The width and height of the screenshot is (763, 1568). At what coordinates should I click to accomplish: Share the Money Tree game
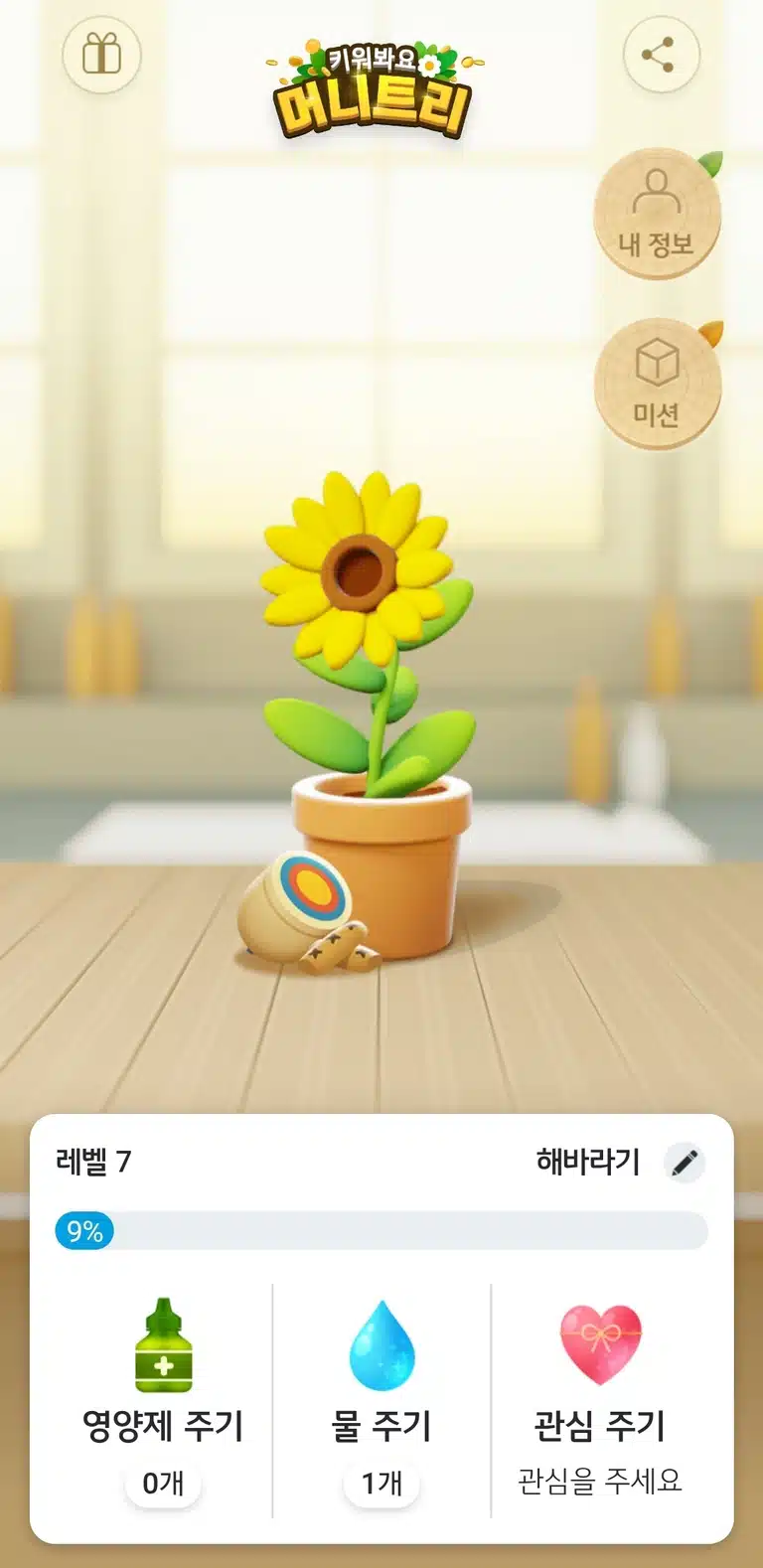point(662,54)
